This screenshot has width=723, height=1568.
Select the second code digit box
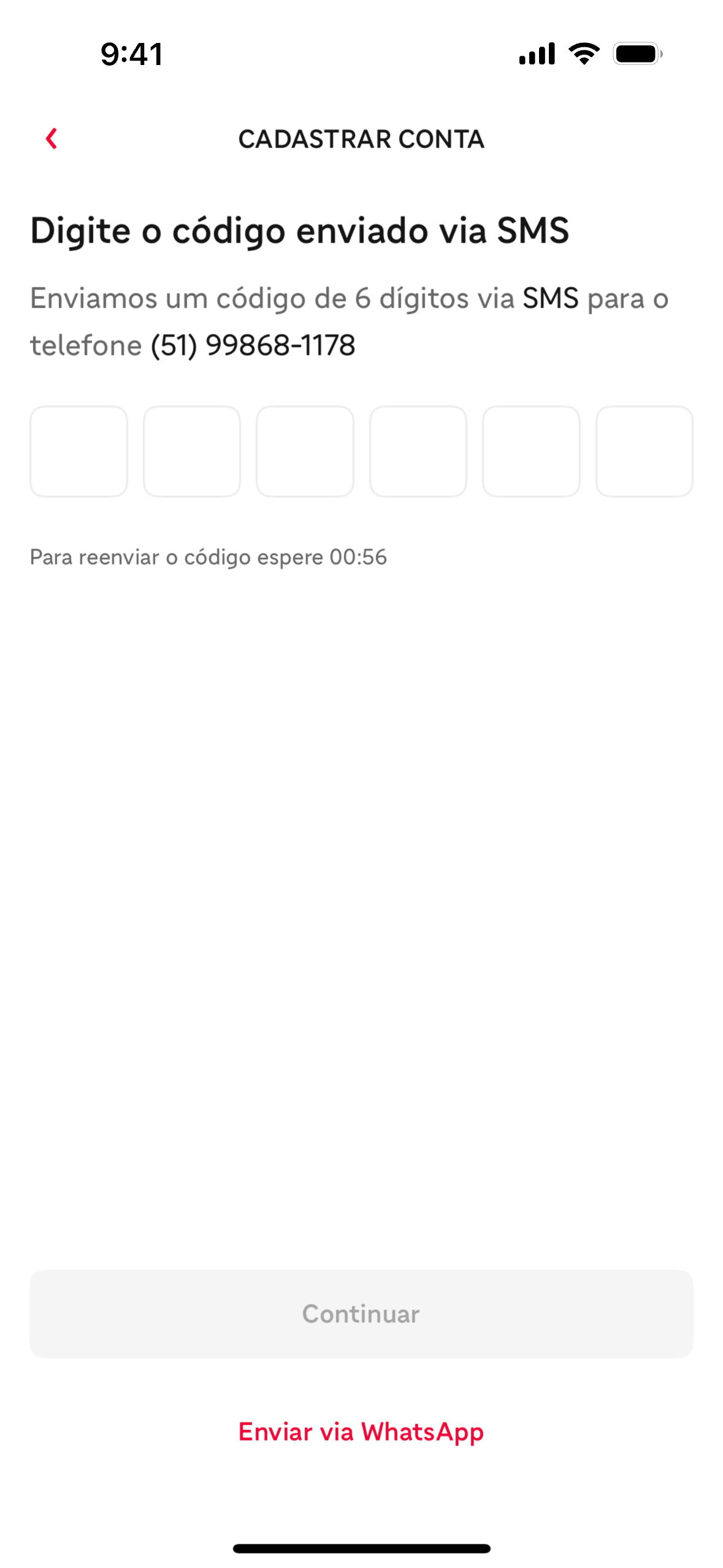click(192, 451)
